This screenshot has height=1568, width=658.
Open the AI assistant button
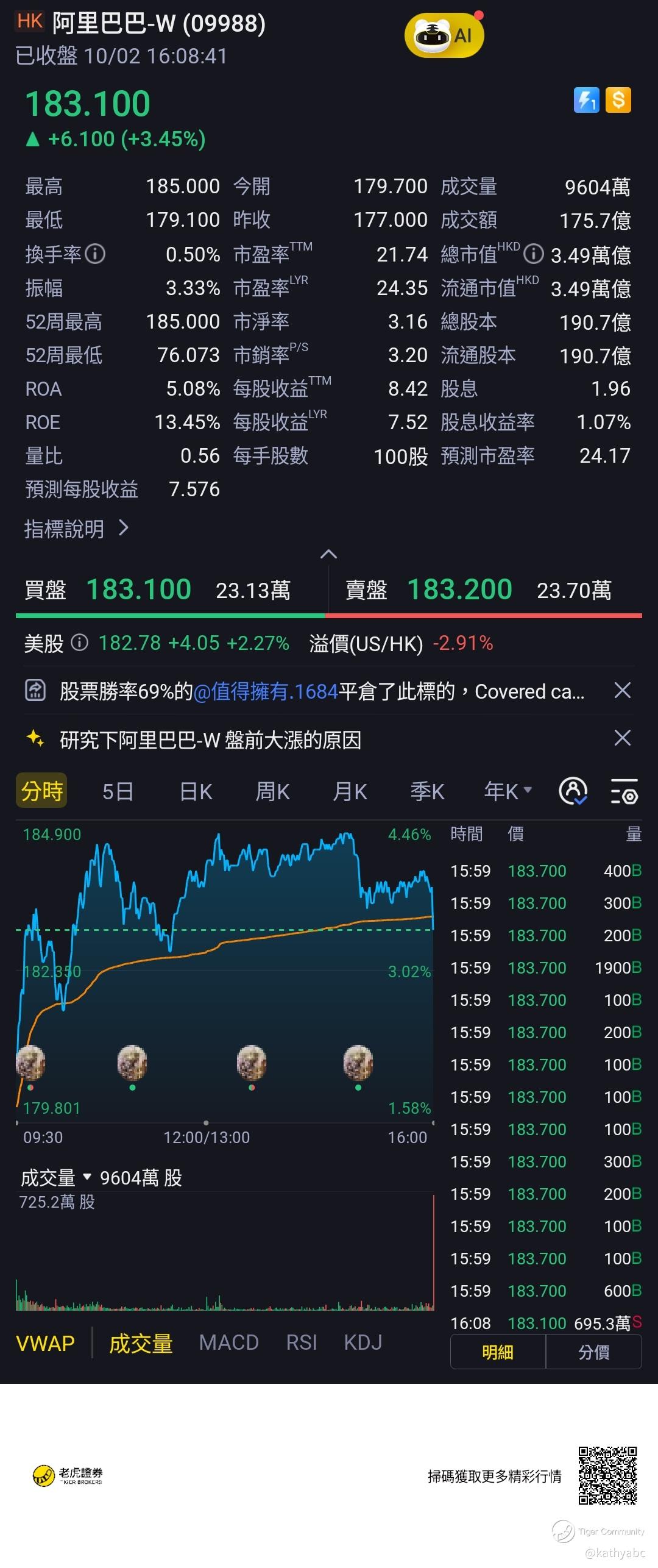point(444,36)
